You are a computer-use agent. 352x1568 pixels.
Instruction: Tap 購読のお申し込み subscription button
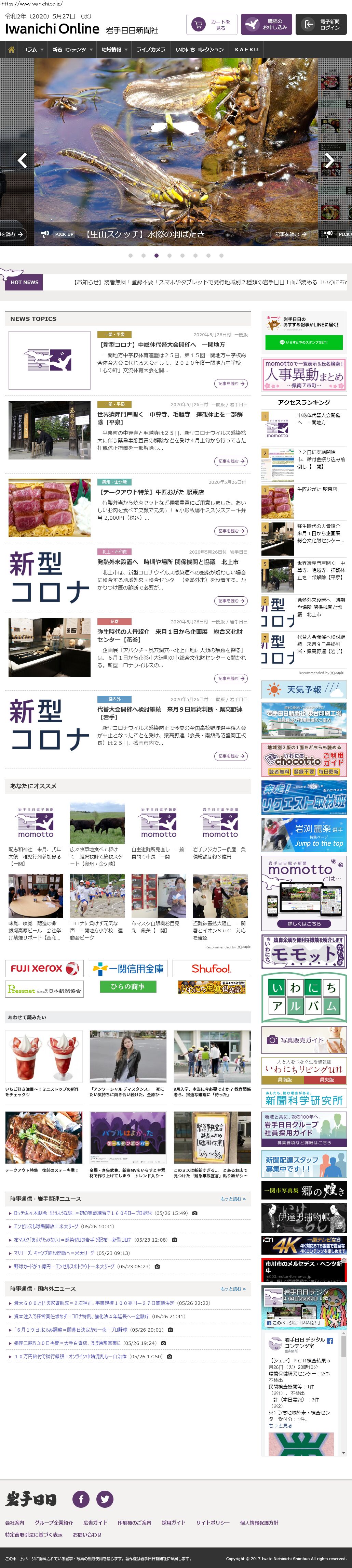[266, 25]
